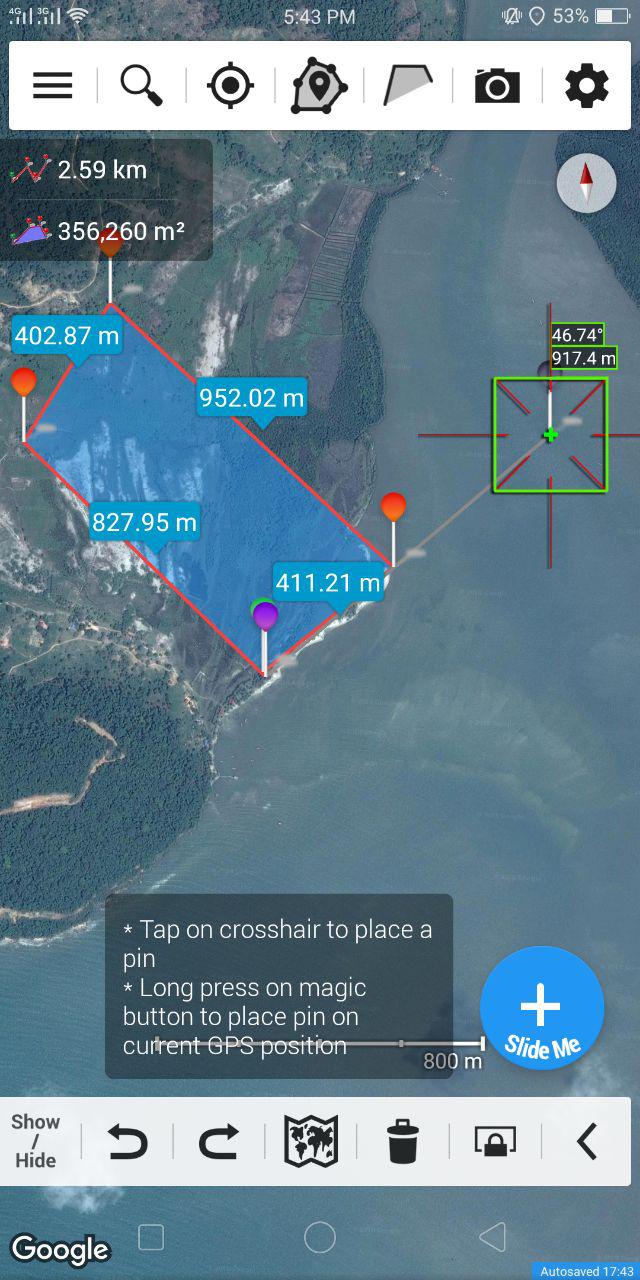Go to the Android home screen

click(320, 1237)
